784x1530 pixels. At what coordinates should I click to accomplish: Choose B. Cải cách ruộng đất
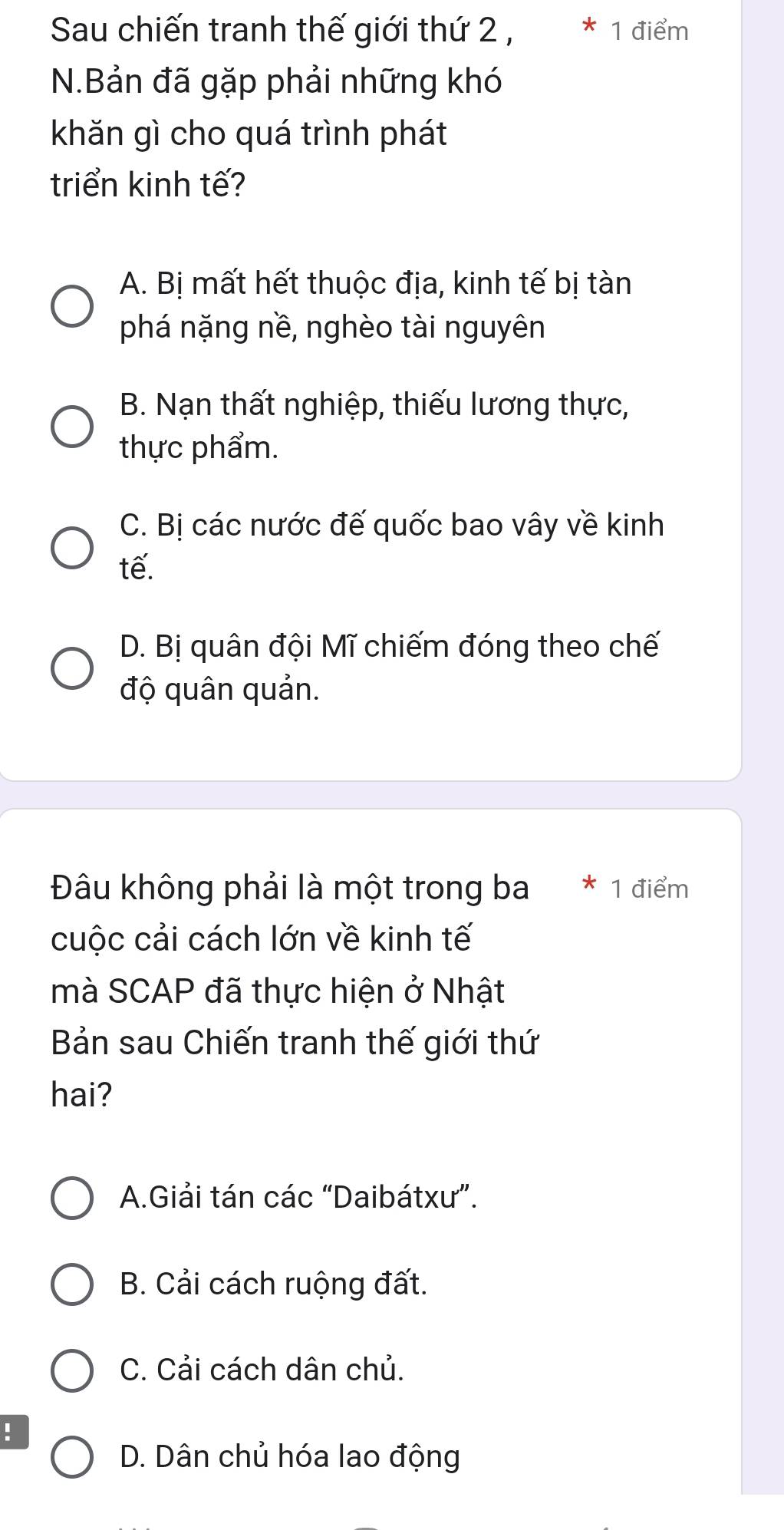[x=73, y=1284]
